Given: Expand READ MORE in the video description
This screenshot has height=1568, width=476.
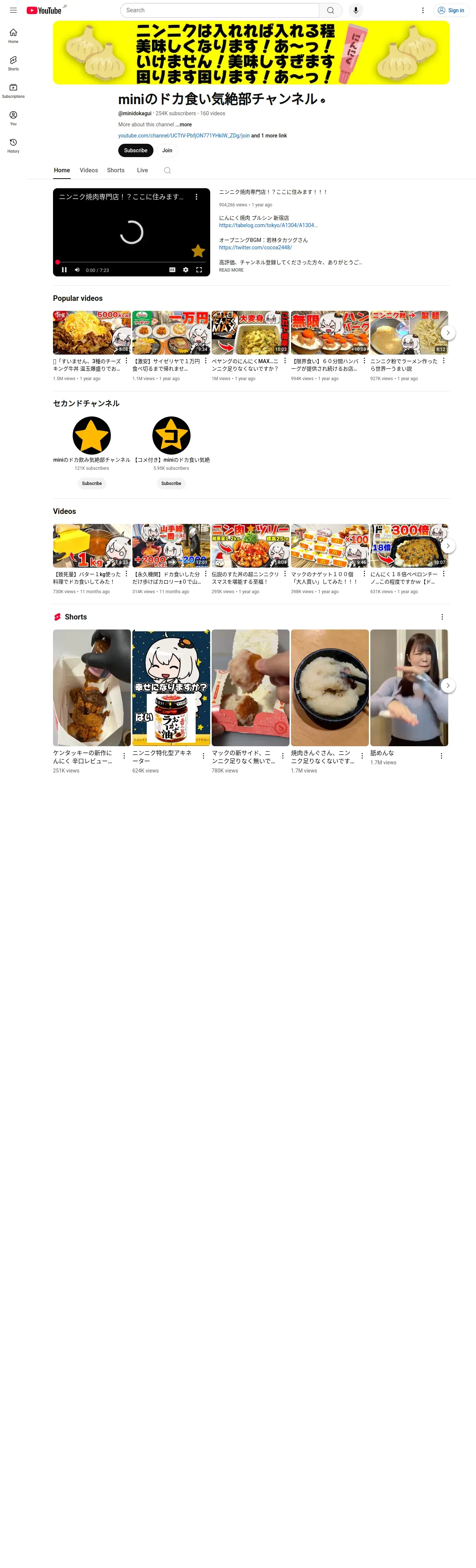Looking at the screenshot, I should 231,270.
